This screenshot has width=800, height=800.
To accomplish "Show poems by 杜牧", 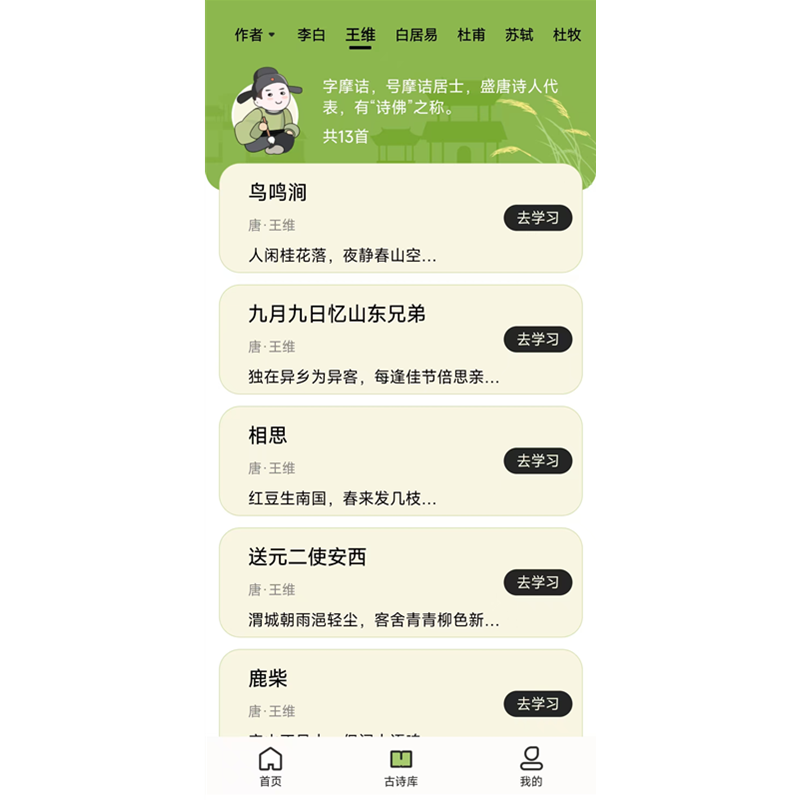I will pos(567,35).
